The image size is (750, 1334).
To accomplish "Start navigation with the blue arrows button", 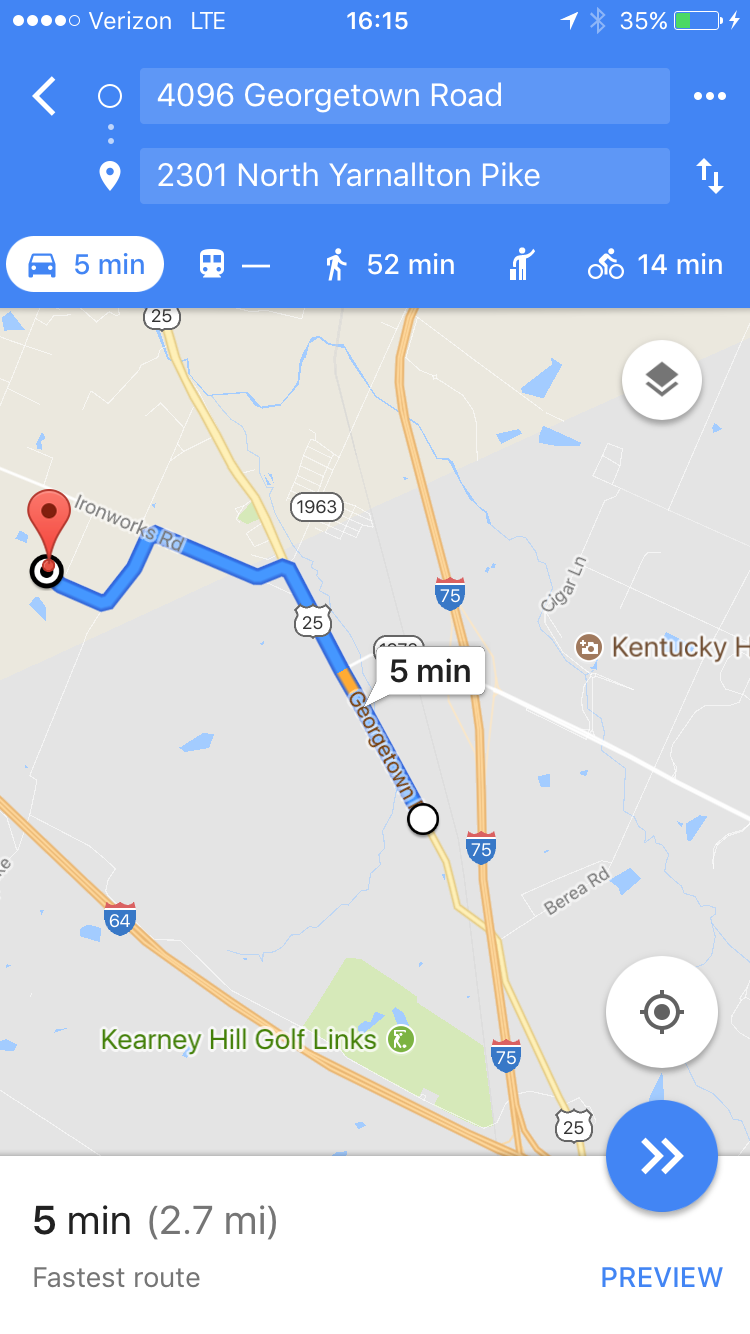I will click(661, 1156).
